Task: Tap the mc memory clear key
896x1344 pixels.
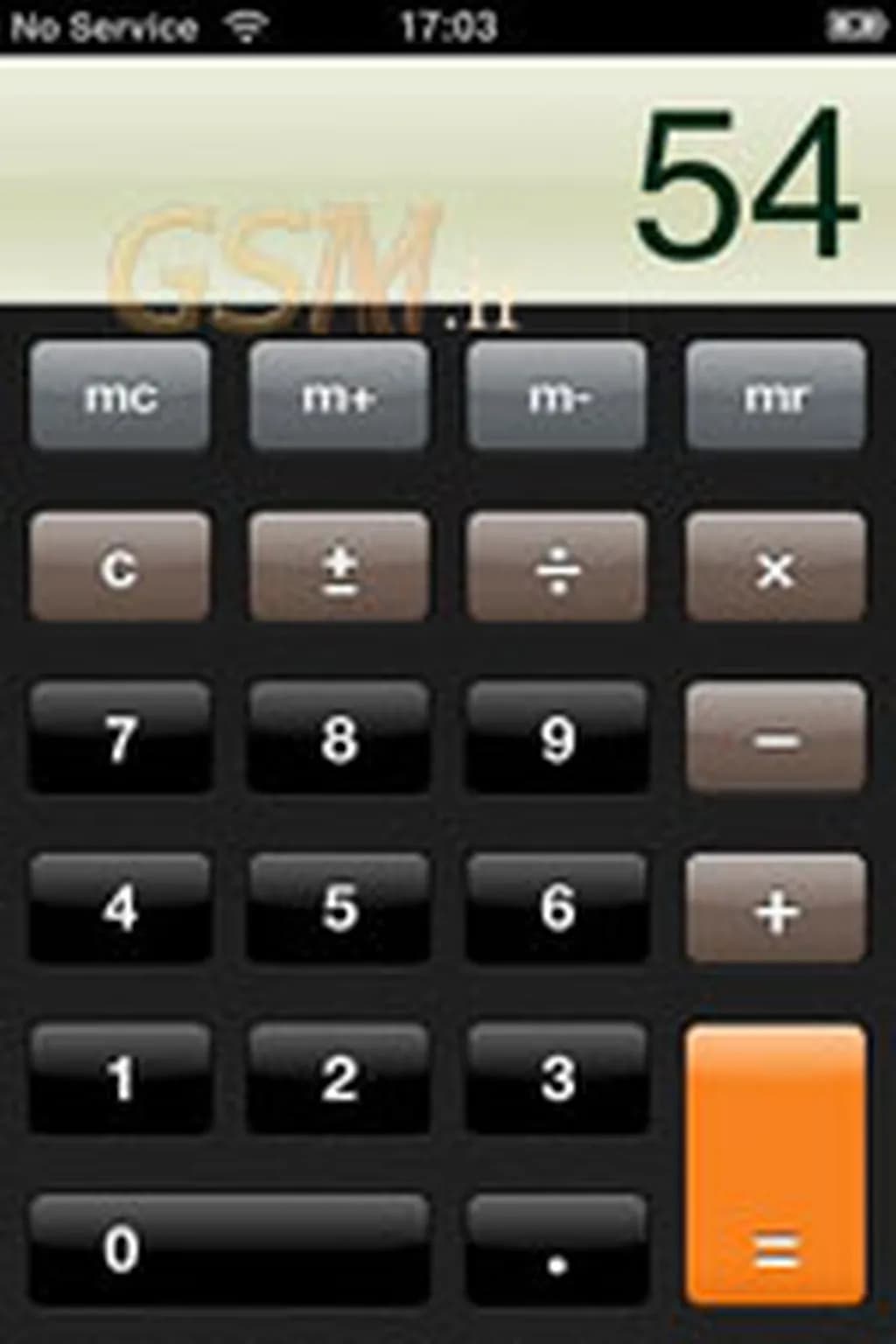Action: pyautogui.click(x=121, y=397)
